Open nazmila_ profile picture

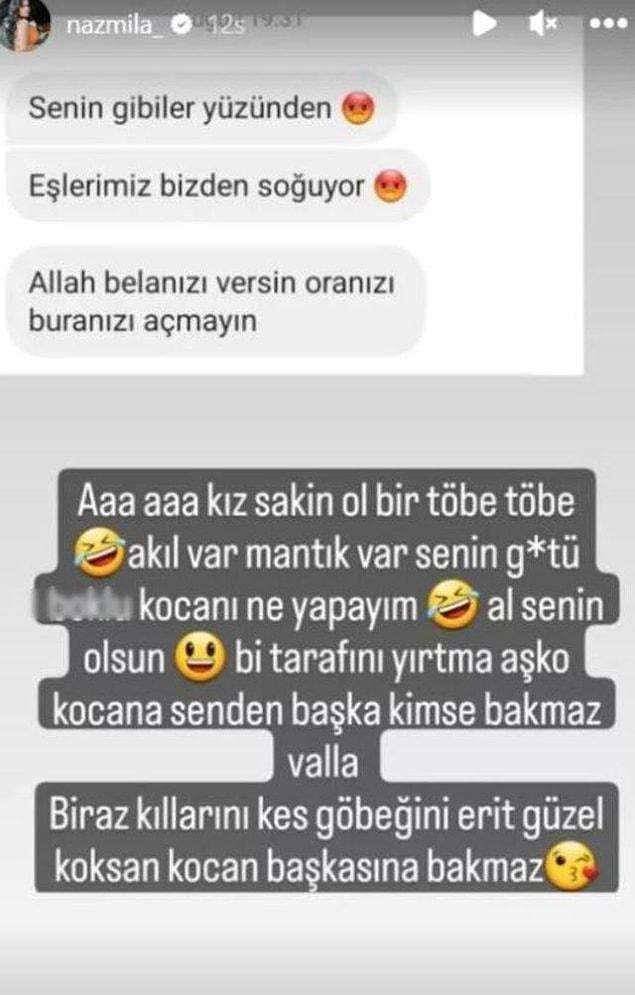24,25
